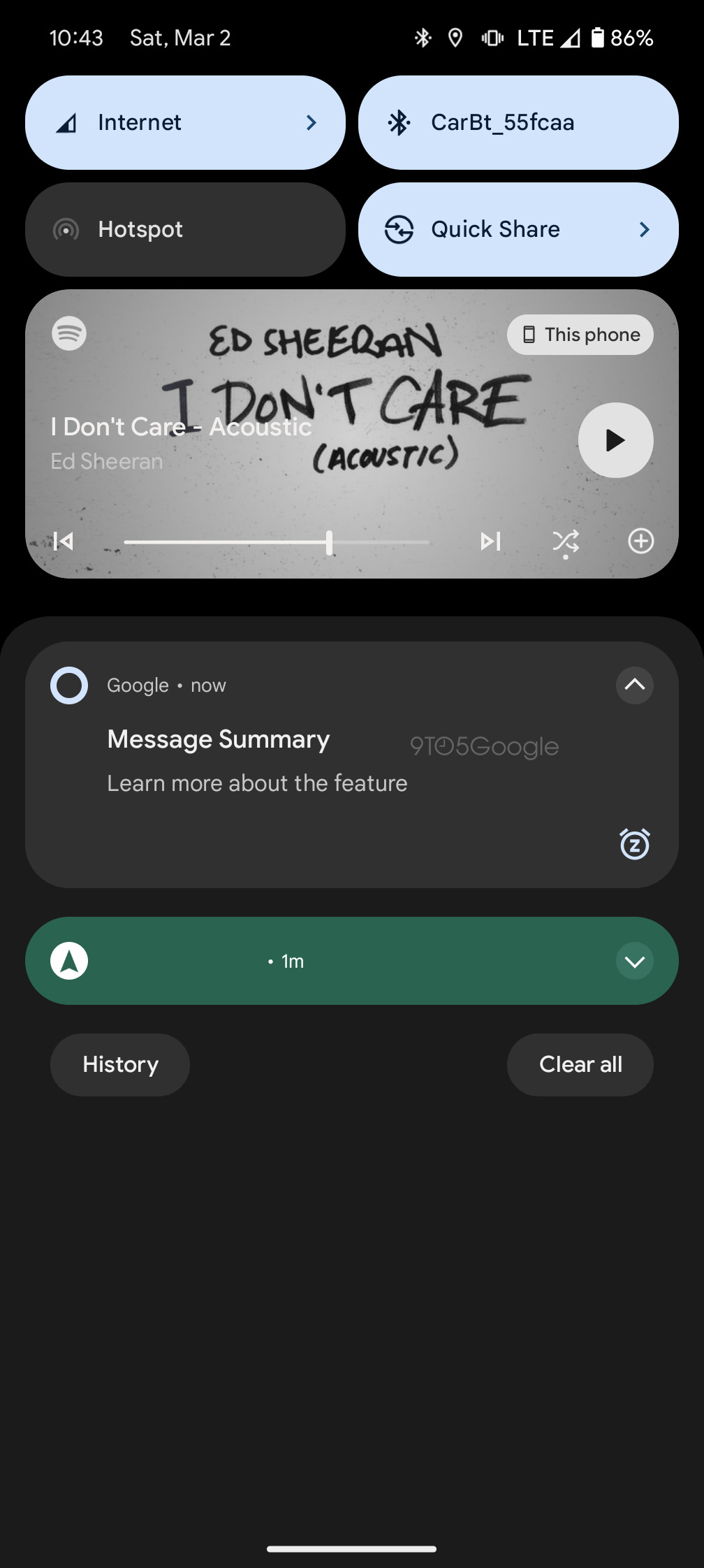Screen dimensions: 704x1568
Task: Switch audio output from This phone
Action: pyautogui.click(x=580, y=335)
